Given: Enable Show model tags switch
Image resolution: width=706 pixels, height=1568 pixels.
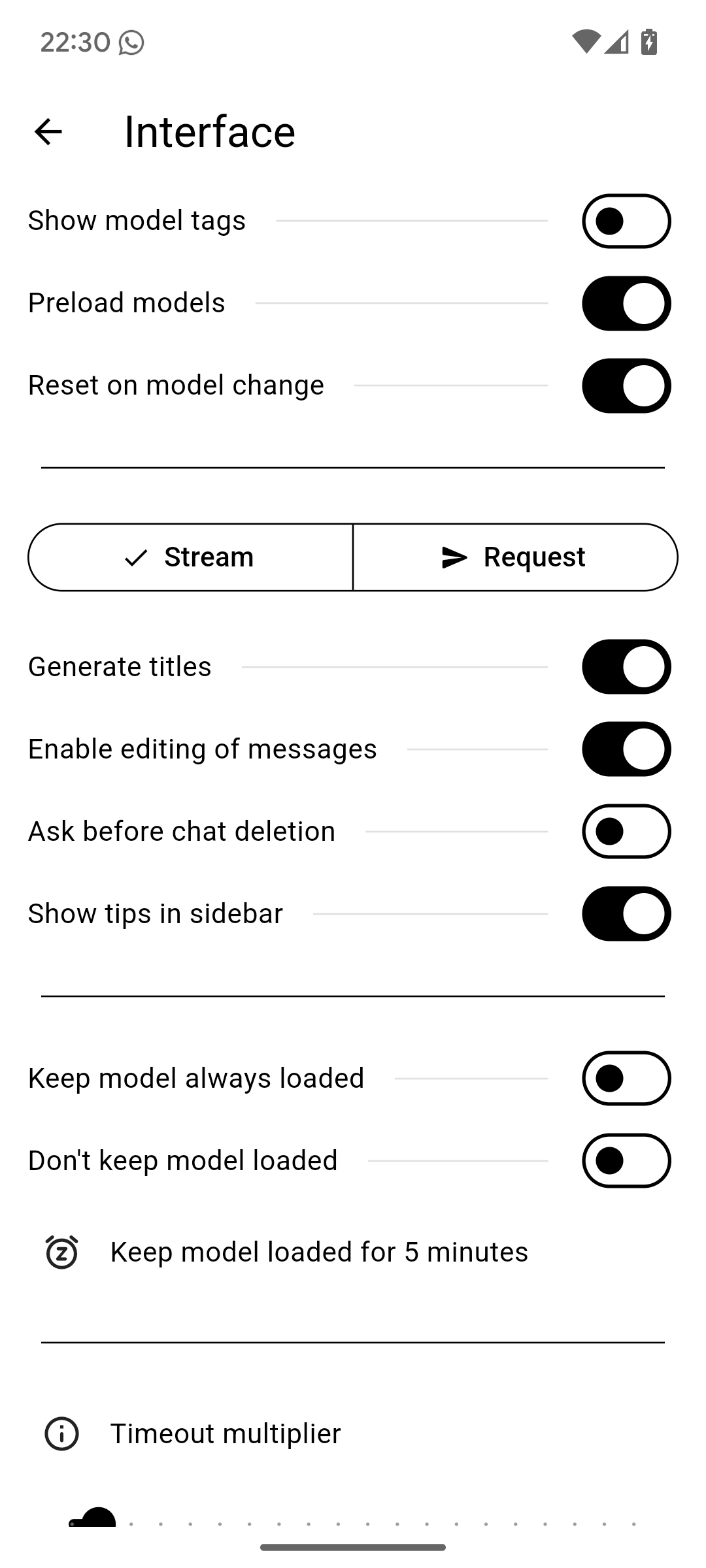Looking at the screenshot, I should [x=626, y=221].
